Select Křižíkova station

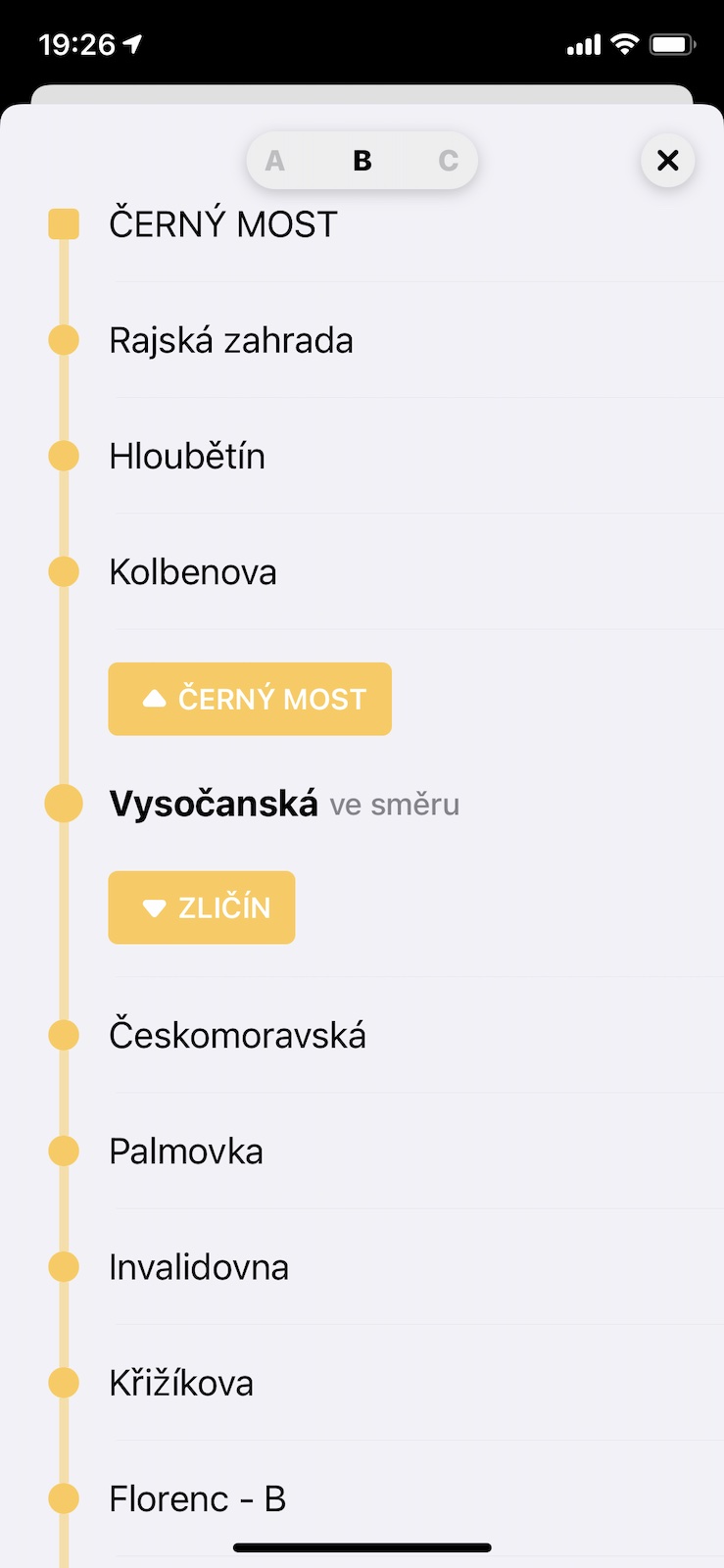click(362, 1383)
